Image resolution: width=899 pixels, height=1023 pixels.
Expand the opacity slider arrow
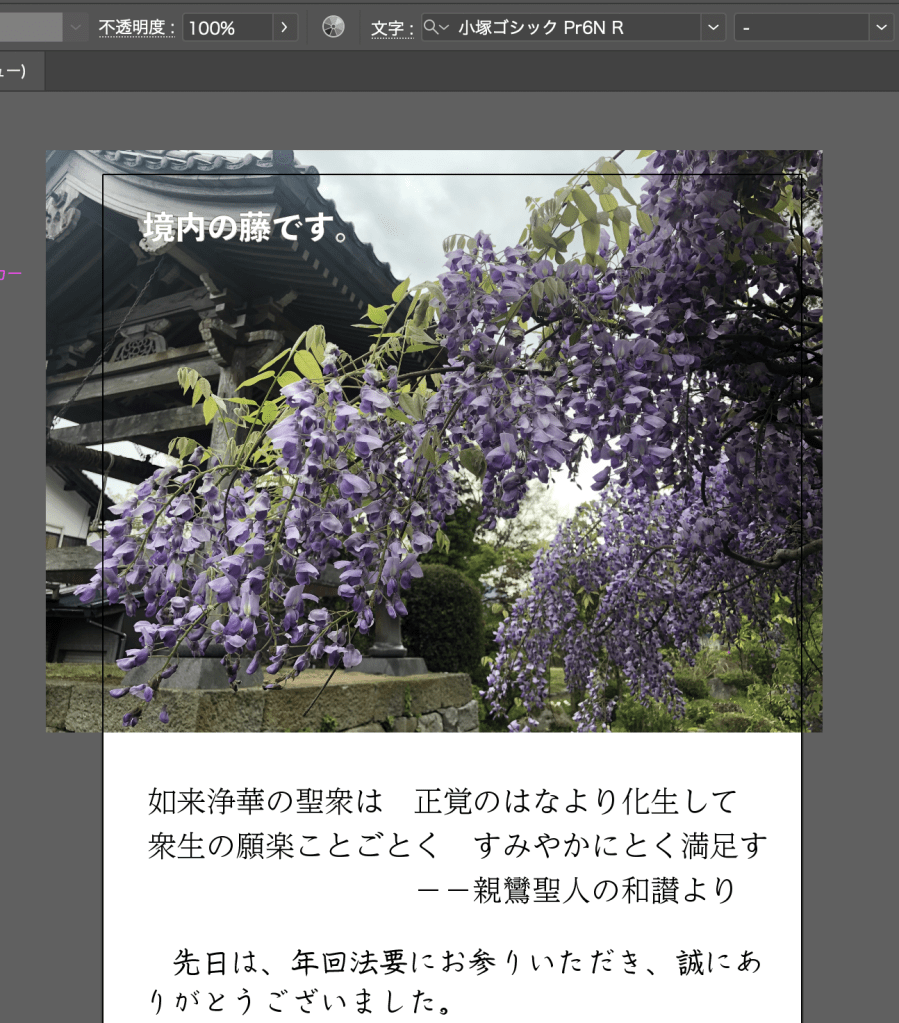[x=285, y=27]
